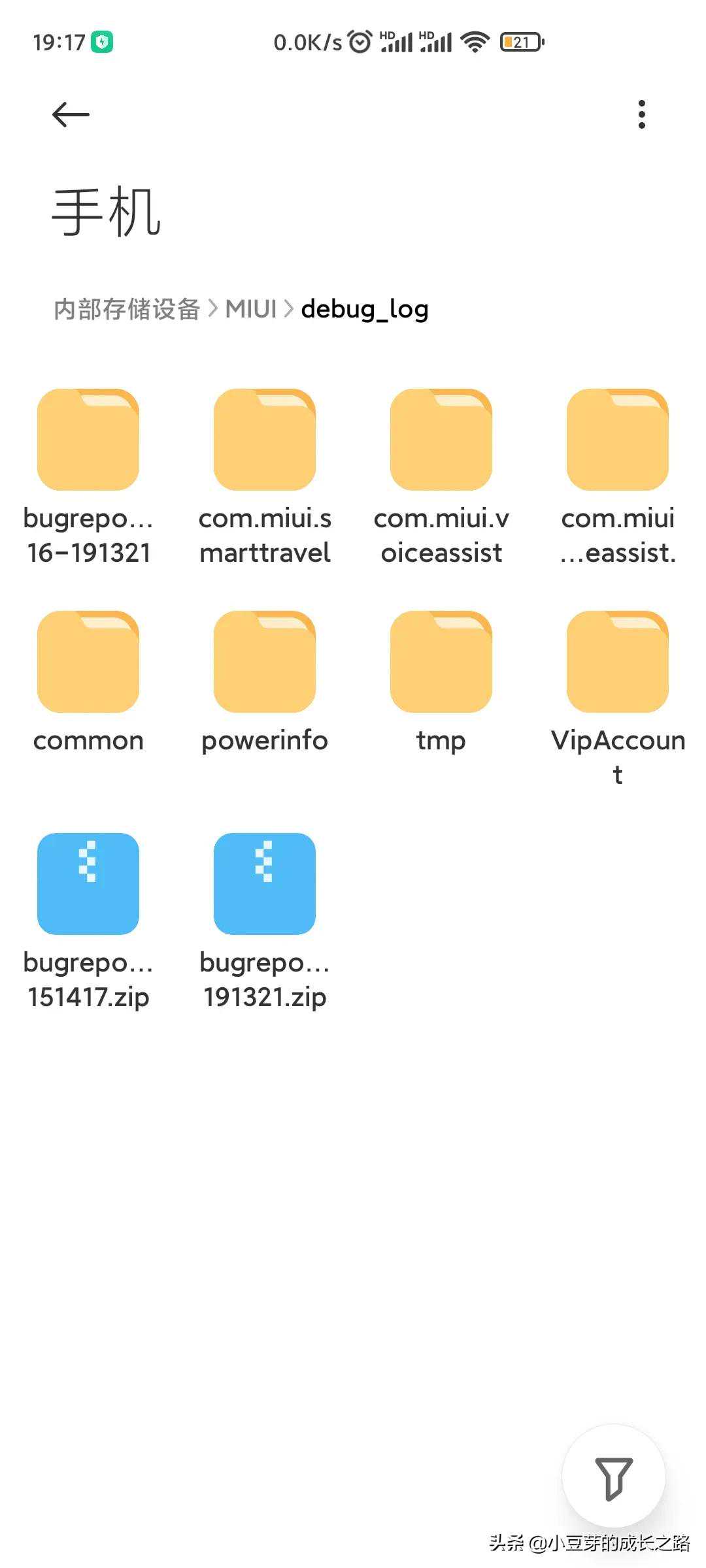Open the com.miui.smarttravel folder
This screenshot has width=706, height=1568.
265,440
